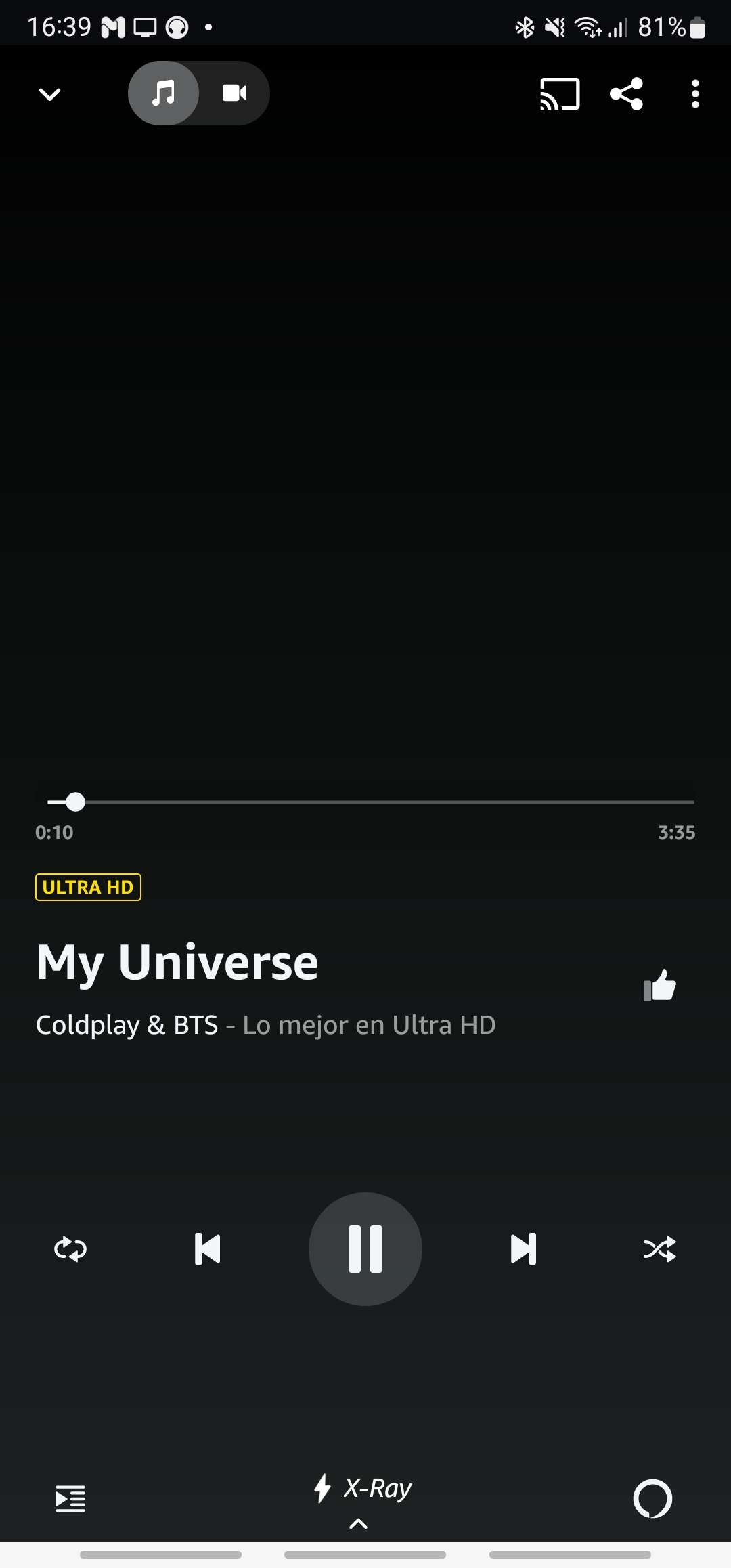The width and height of the screenshot is (731, 1568).
Task: Skip to next track
Action: coord(523,1249)
